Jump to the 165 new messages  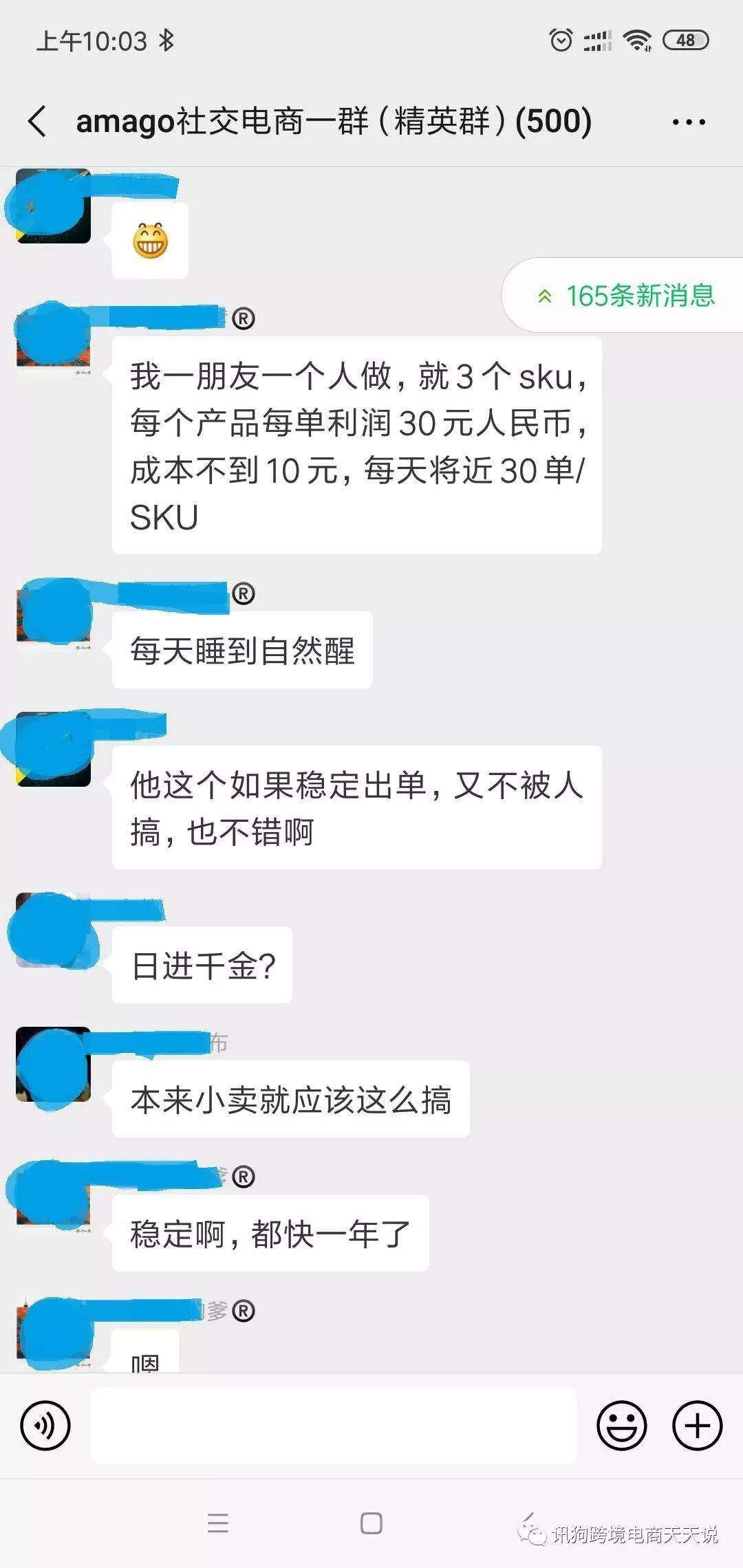626,296
